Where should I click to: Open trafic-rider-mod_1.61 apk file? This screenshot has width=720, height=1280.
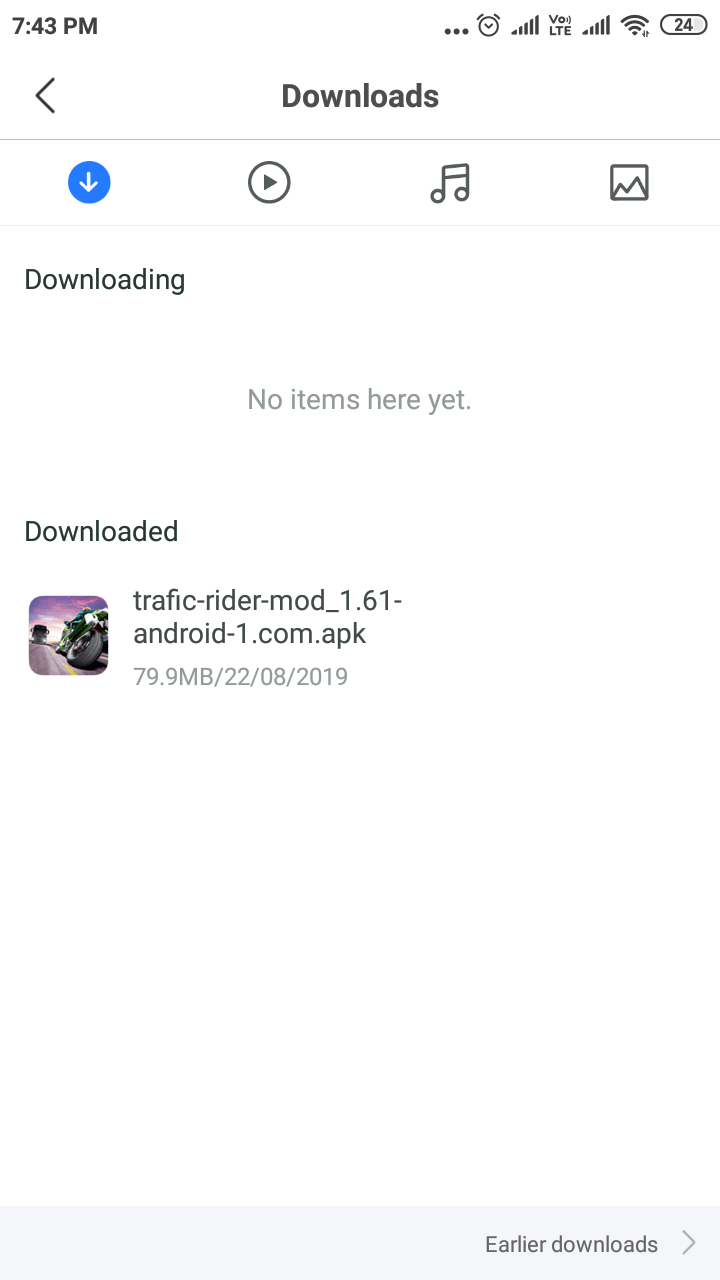tap(360, 636)
